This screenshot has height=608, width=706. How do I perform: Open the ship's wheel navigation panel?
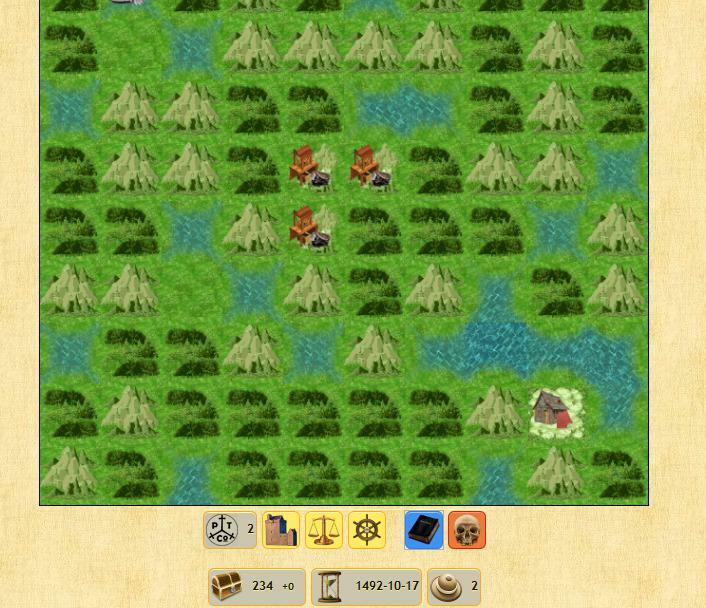tap(367, 530)
